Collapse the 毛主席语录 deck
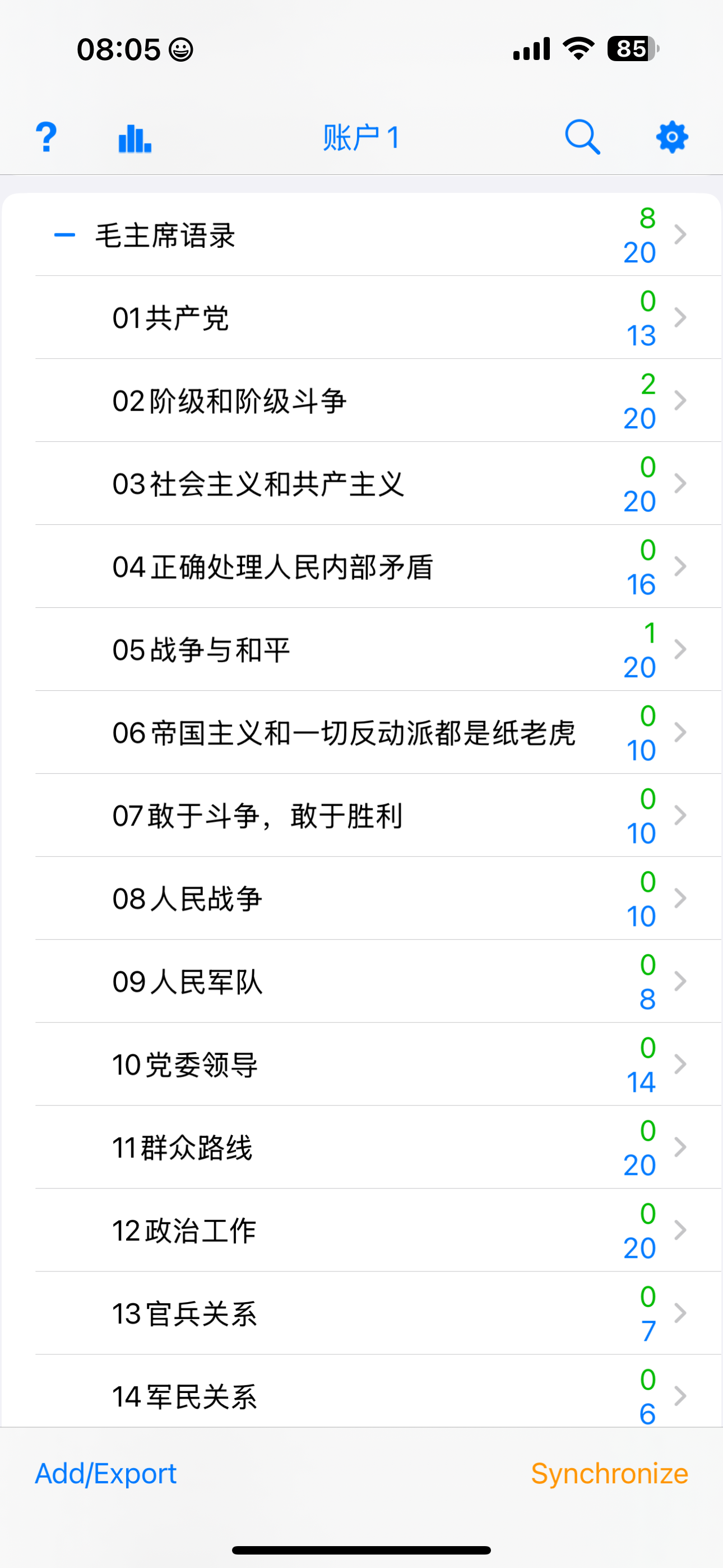The image size is (723, 1568). [64, 235]
